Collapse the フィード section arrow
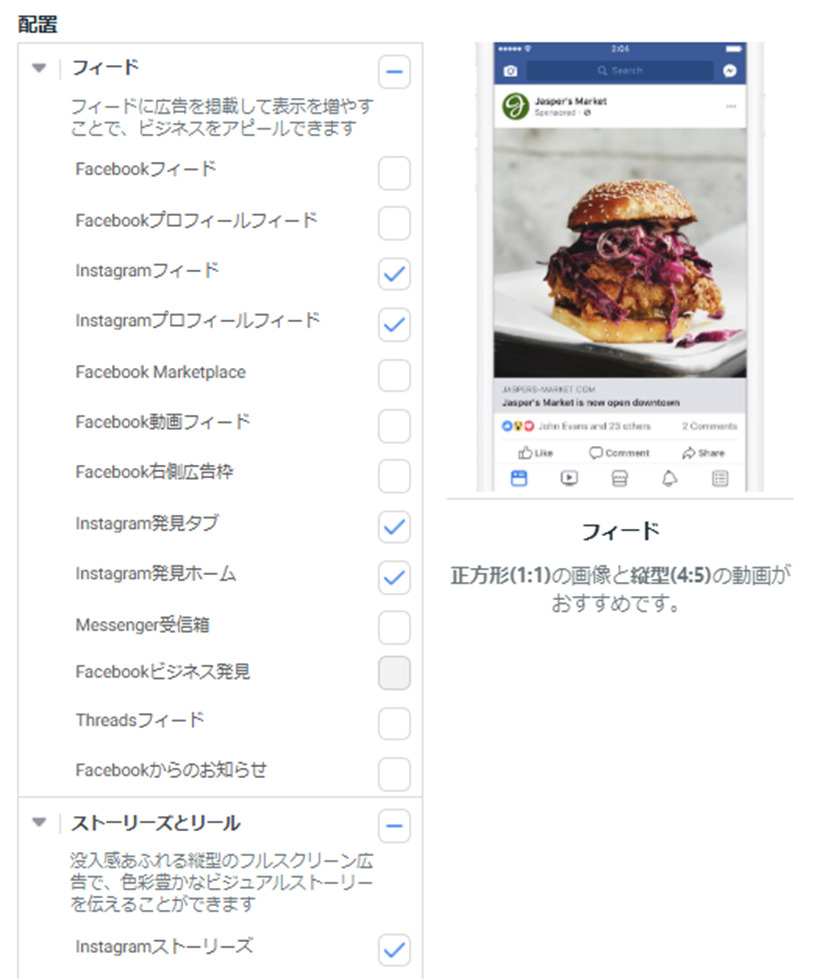828x979 pixels. tap(39, 67)
